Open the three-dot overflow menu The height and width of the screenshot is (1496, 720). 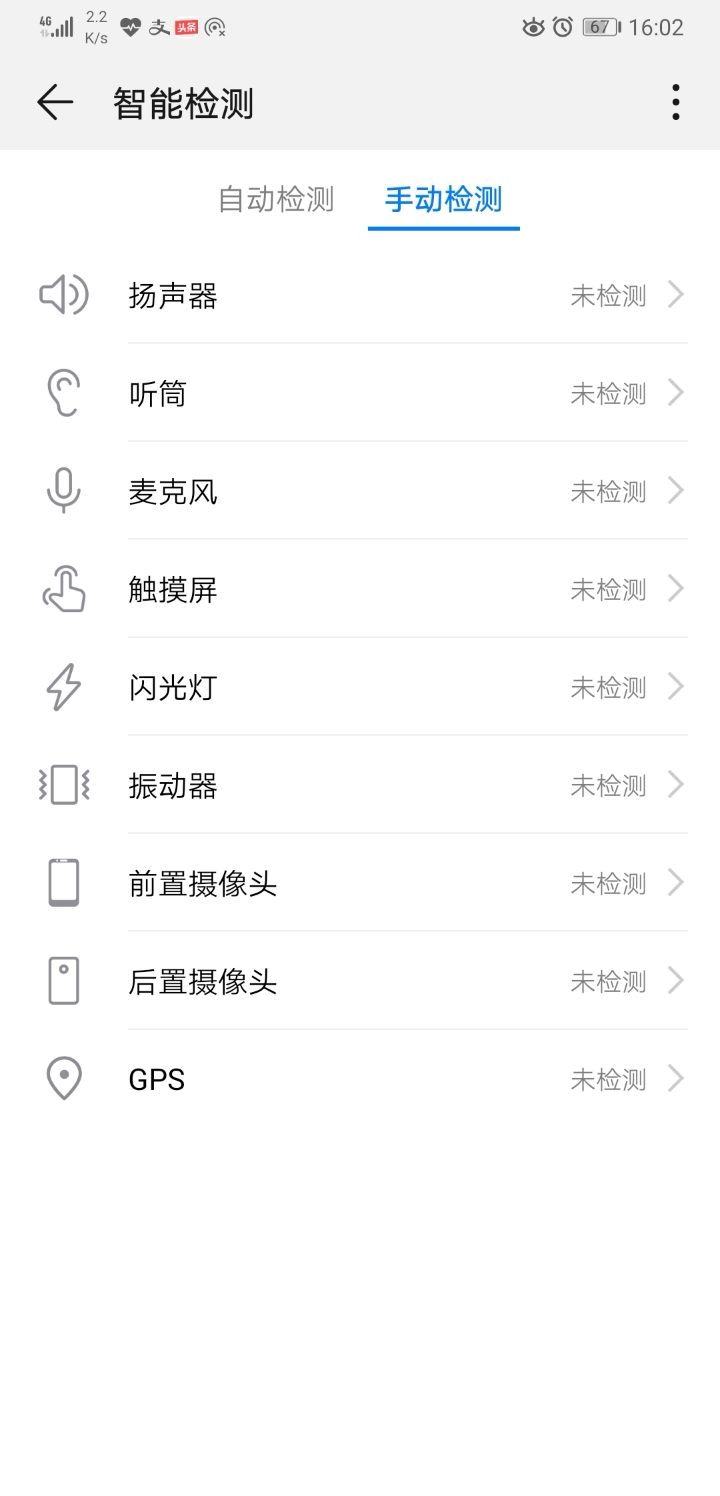pos(676,102)
